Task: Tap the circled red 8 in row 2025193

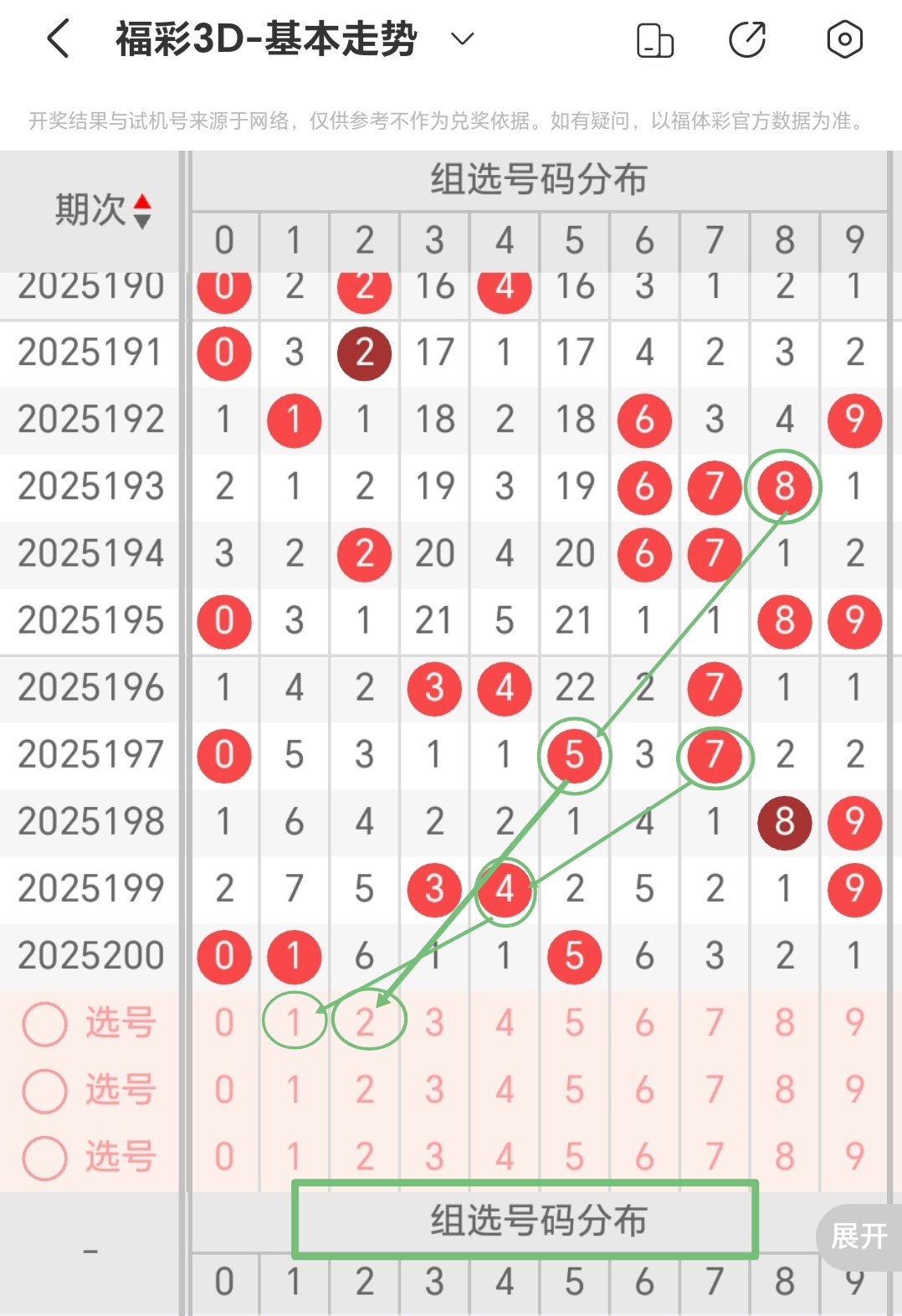Action: (783, 488)
